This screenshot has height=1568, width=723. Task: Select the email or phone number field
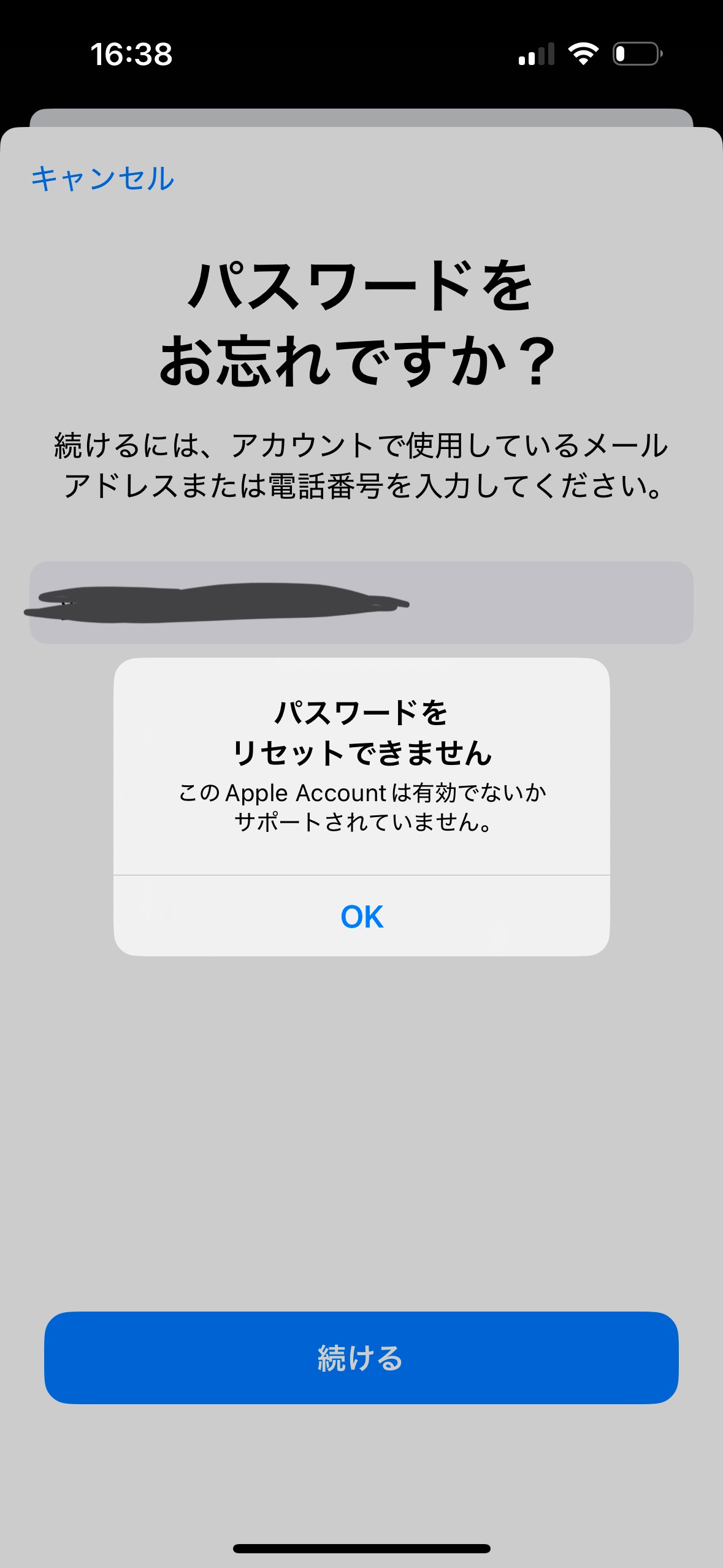(x=361, y=602)
